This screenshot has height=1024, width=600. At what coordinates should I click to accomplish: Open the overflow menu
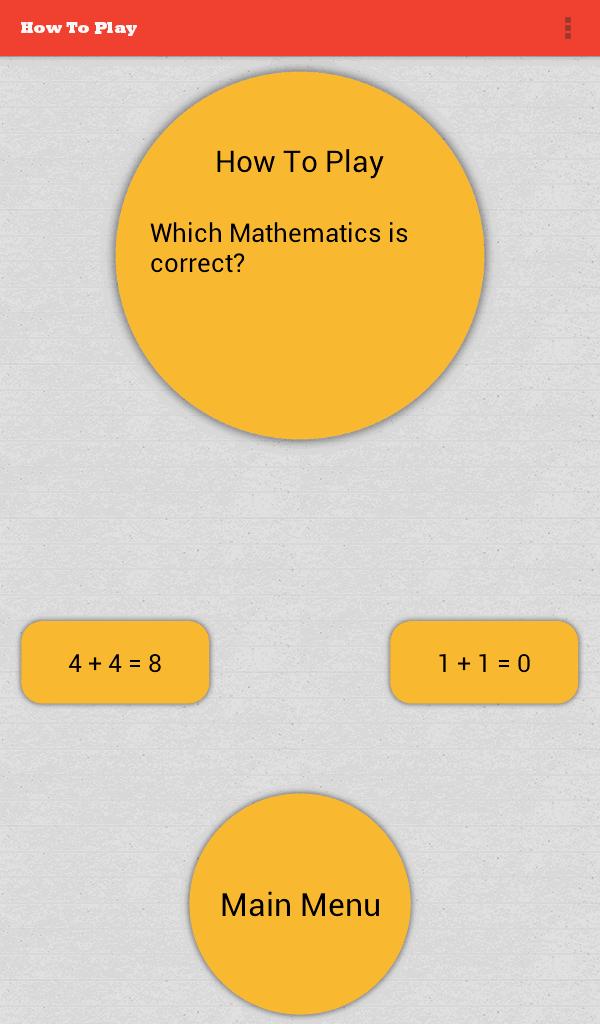tap(567, 28)
